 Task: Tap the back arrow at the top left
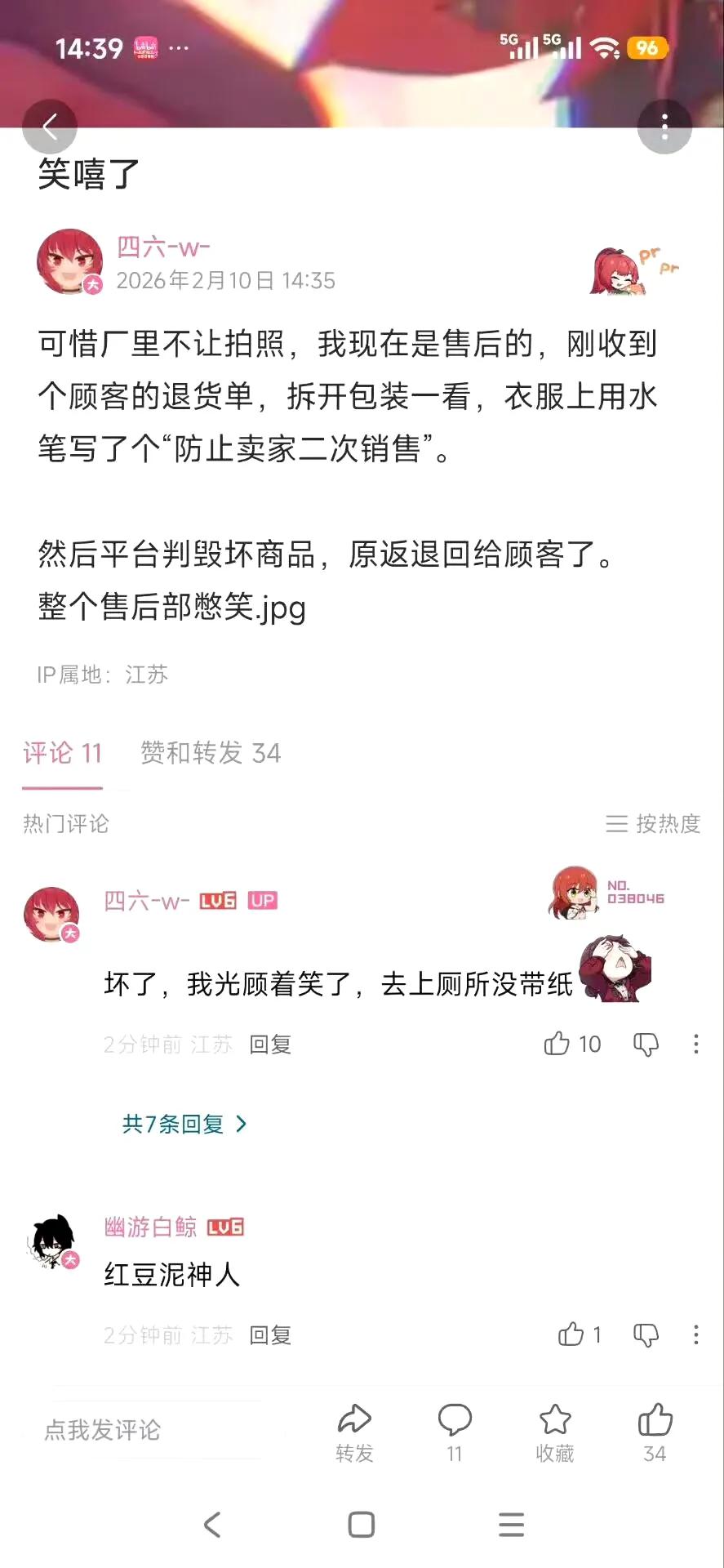pyautogui.click(x=51, y=126)
